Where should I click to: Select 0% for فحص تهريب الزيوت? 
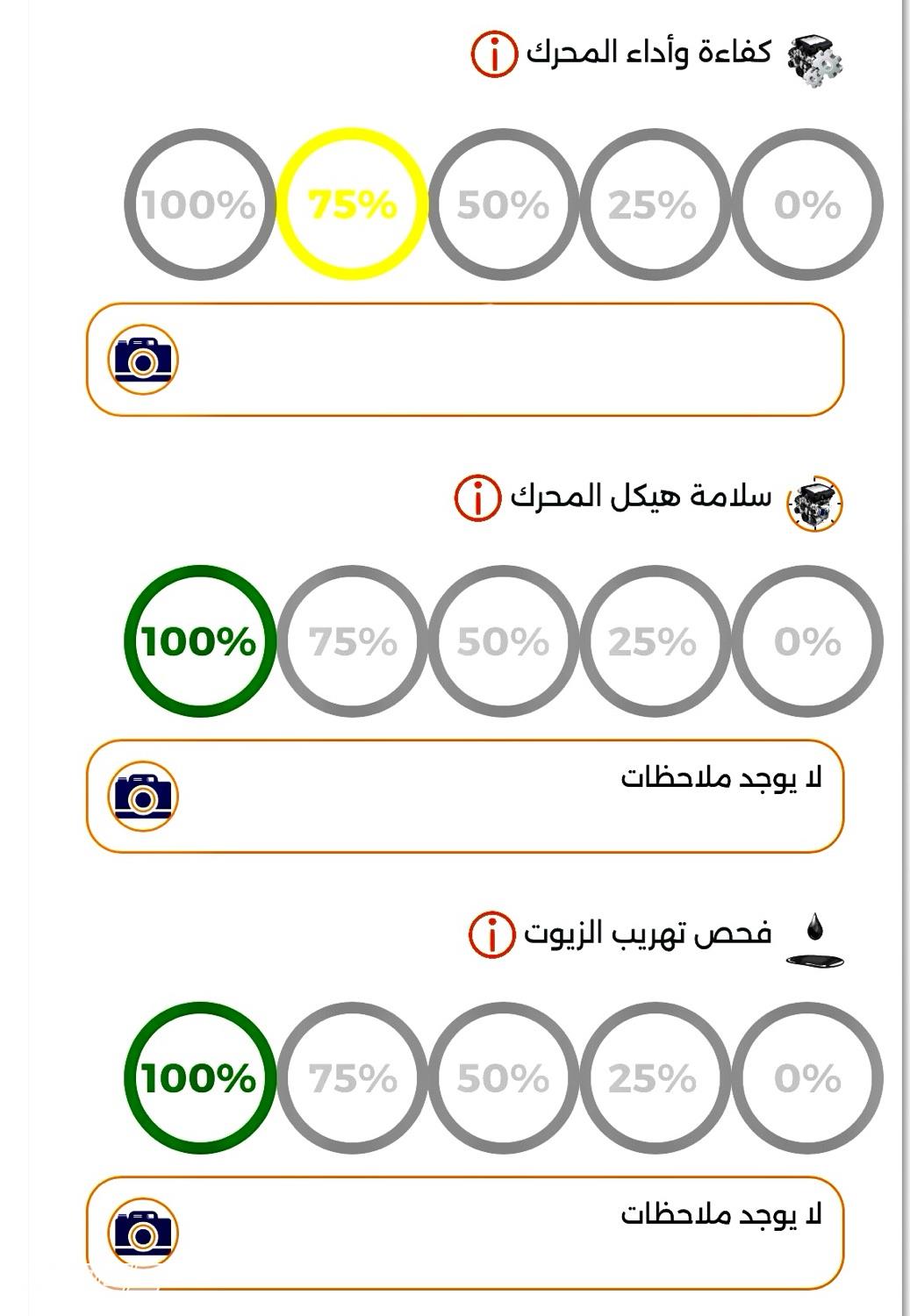coord(807,1078)
